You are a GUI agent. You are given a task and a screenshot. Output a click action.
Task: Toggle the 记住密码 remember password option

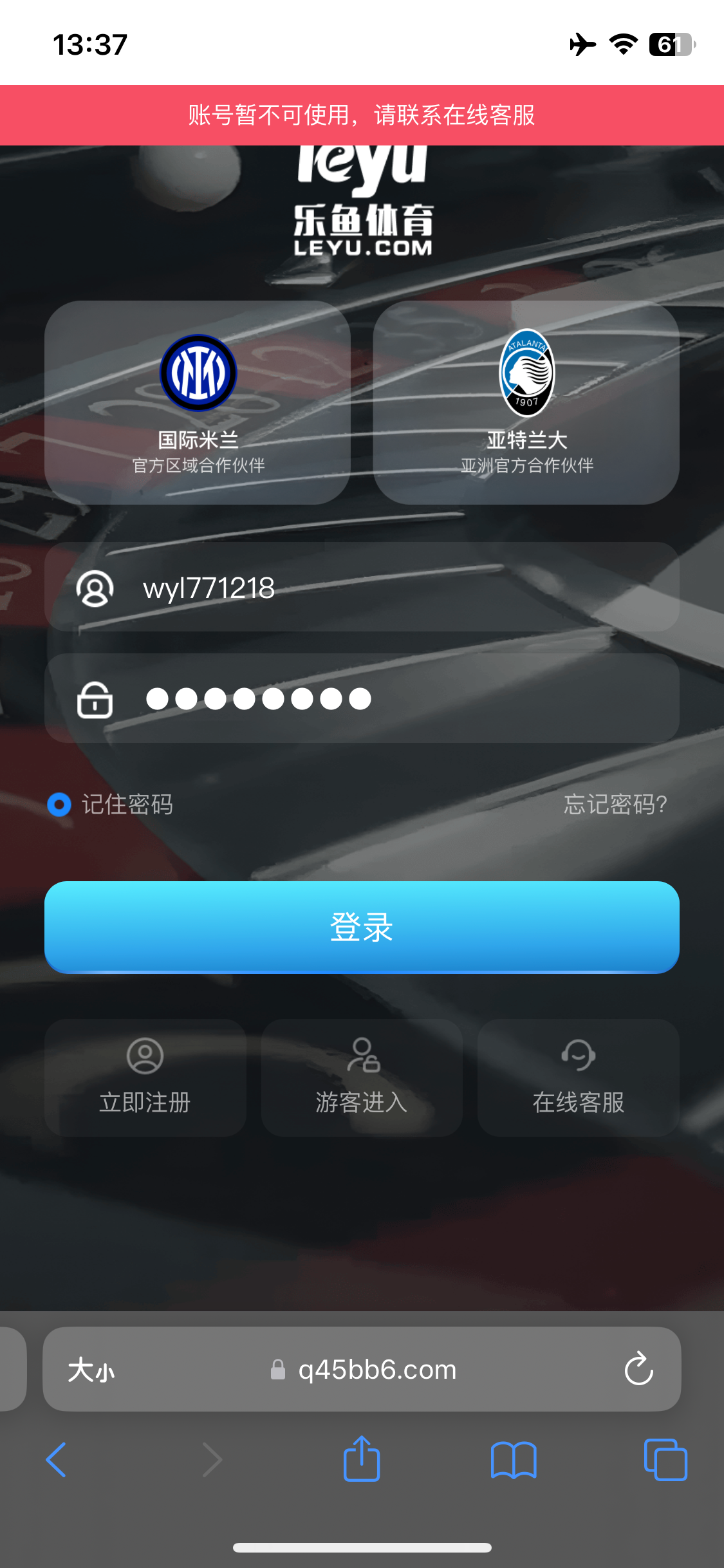coord(60,805)
